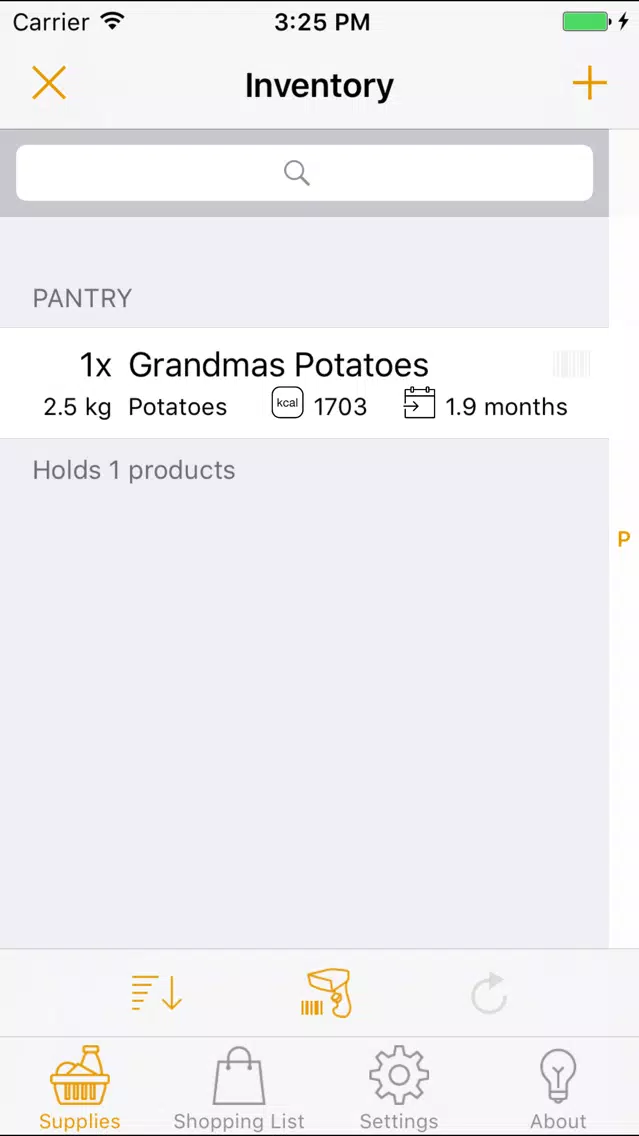
Task: Select the Supplies tab
Action: [80, 1089]
